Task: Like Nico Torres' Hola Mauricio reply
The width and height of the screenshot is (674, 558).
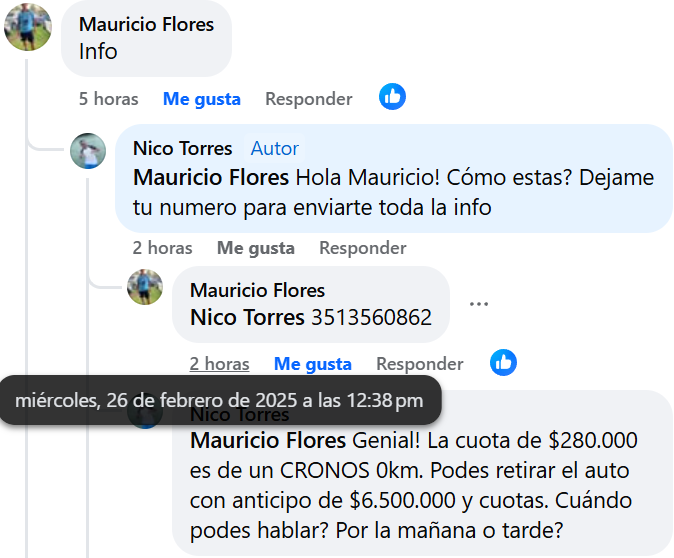Action: point(255,248)
